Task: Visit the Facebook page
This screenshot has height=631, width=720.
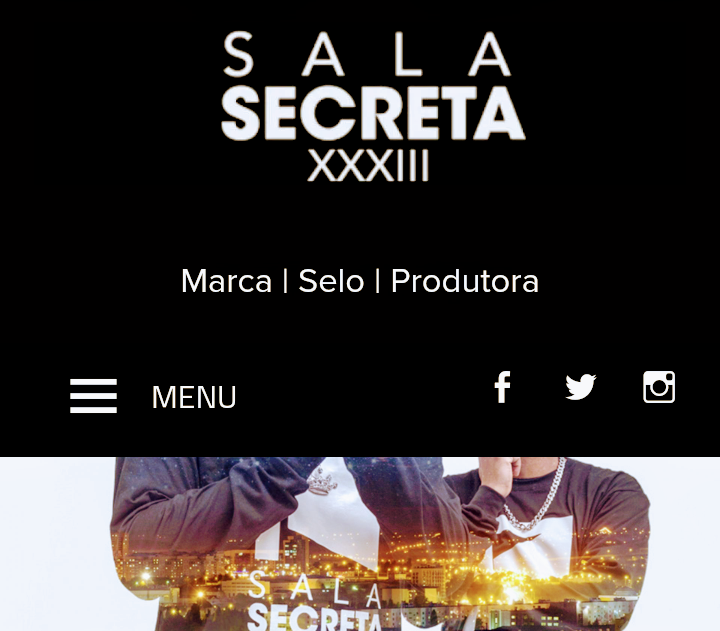Action: click(502, 387)
